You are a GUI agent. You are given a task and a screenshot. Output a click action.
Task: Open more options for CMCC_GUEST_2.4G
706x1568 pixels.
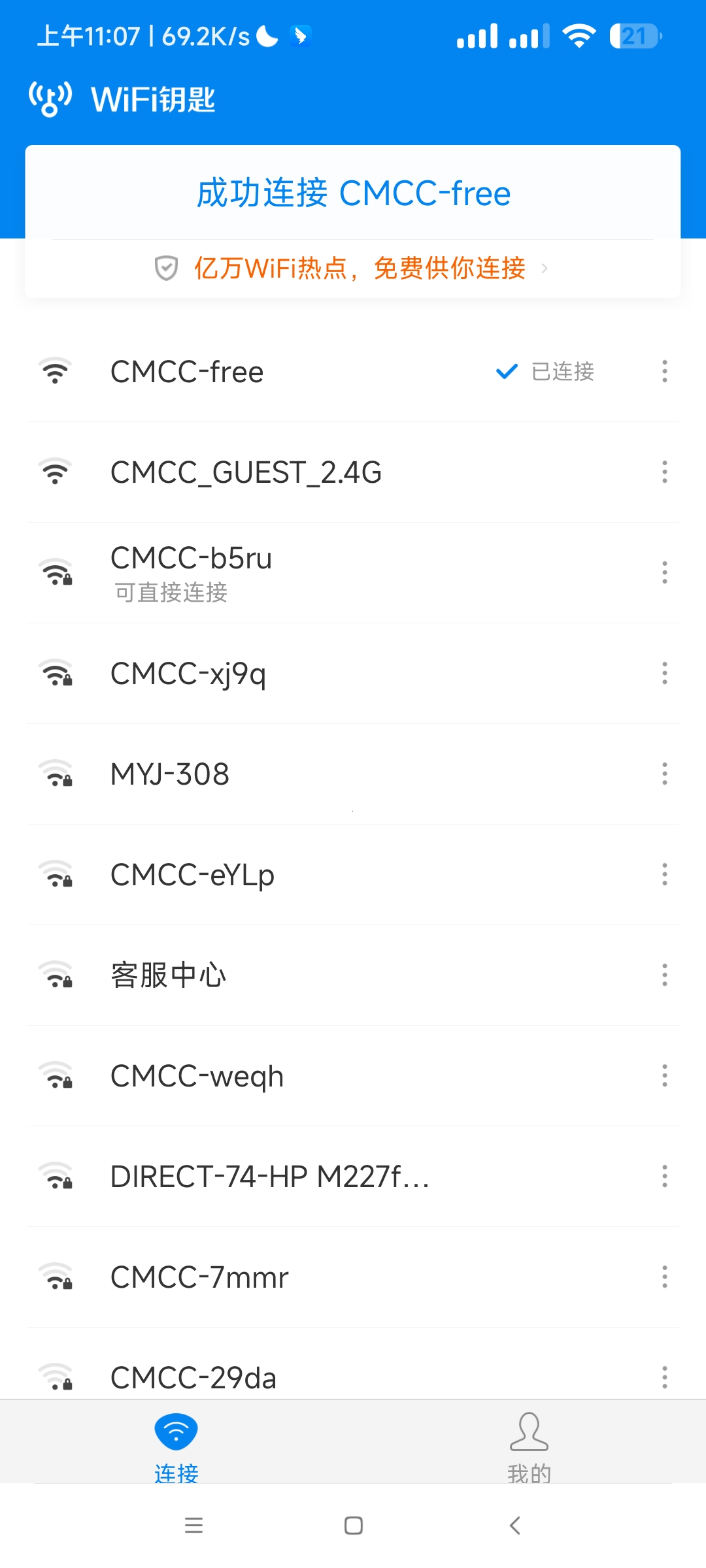point(664,472)
